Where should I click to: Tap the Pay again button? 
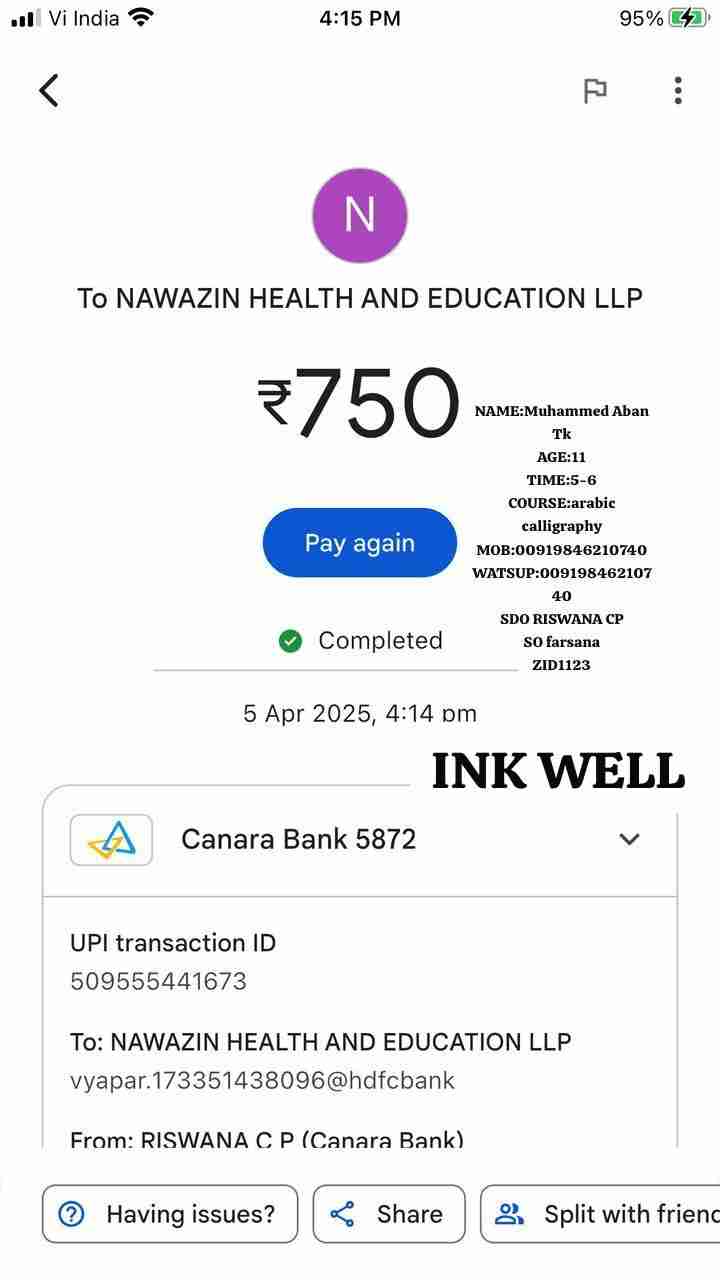point(359,543)
